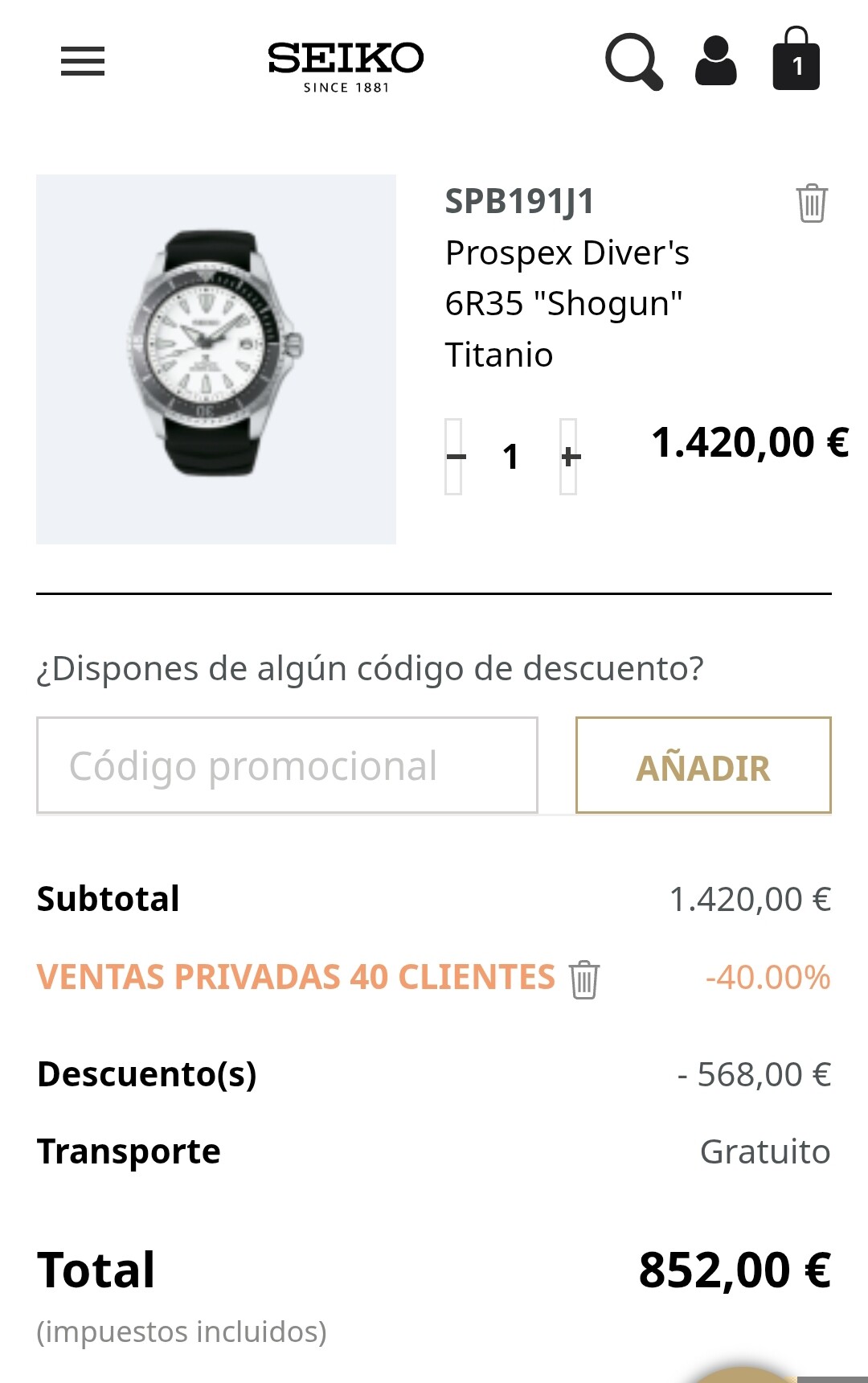Open the Prospex Diver's watch image

(x=216, y=359)
